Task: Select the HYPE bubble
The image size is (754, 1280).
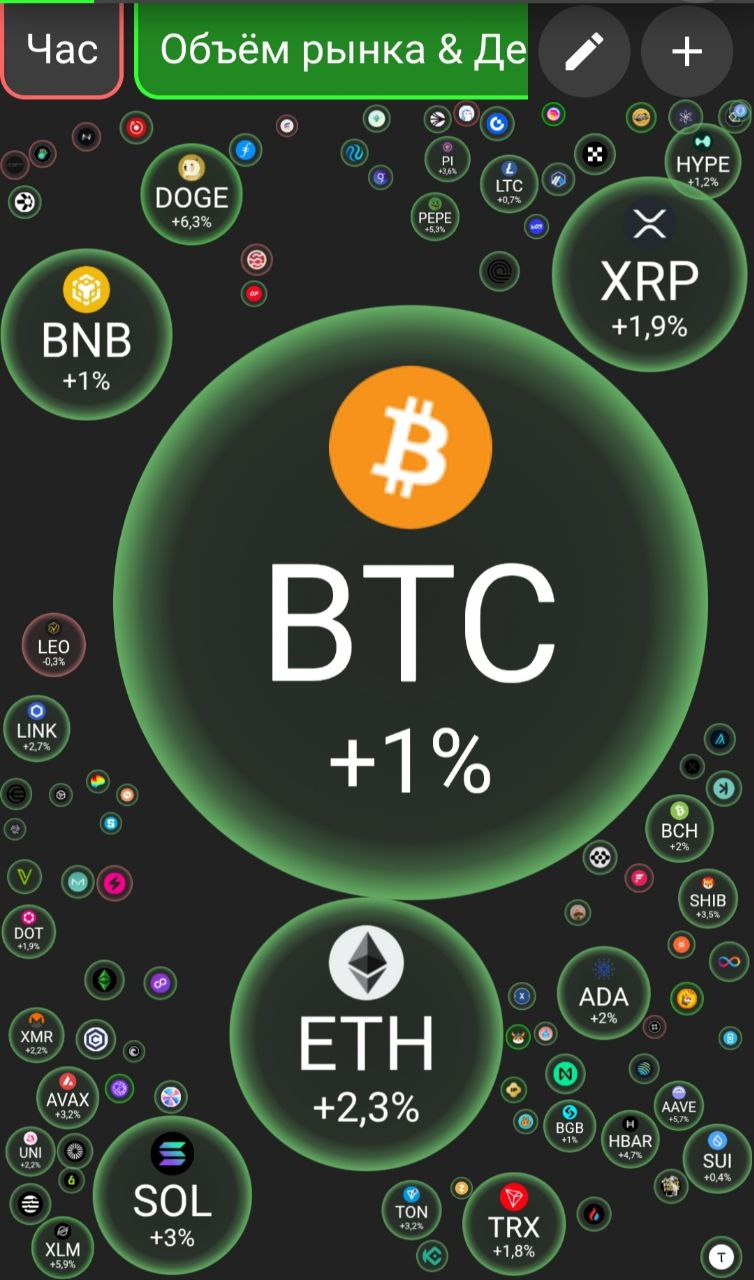Action: tap(703, 162)
